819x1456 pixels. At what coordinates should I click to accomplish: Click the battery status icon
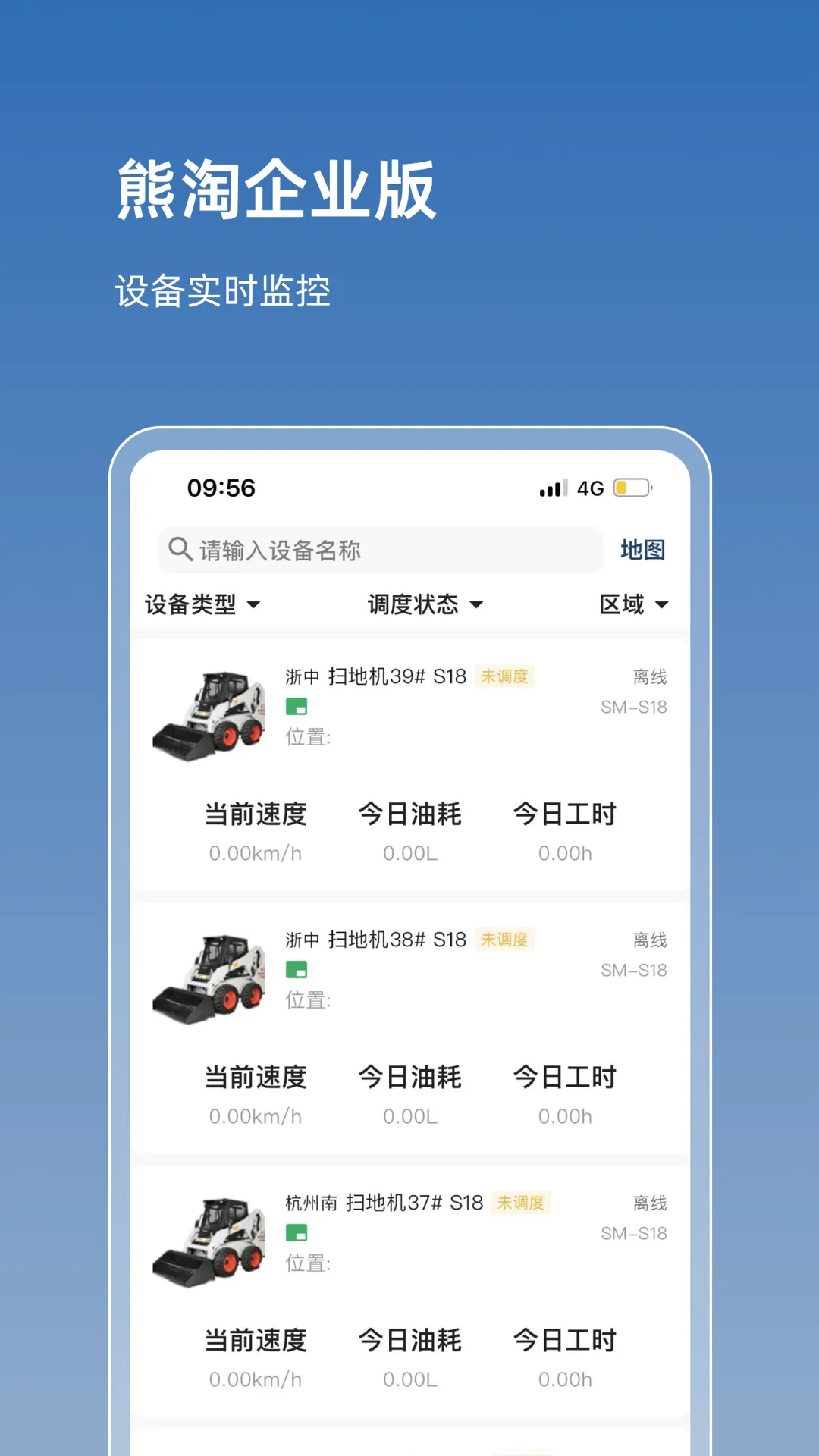click(631, 488)
